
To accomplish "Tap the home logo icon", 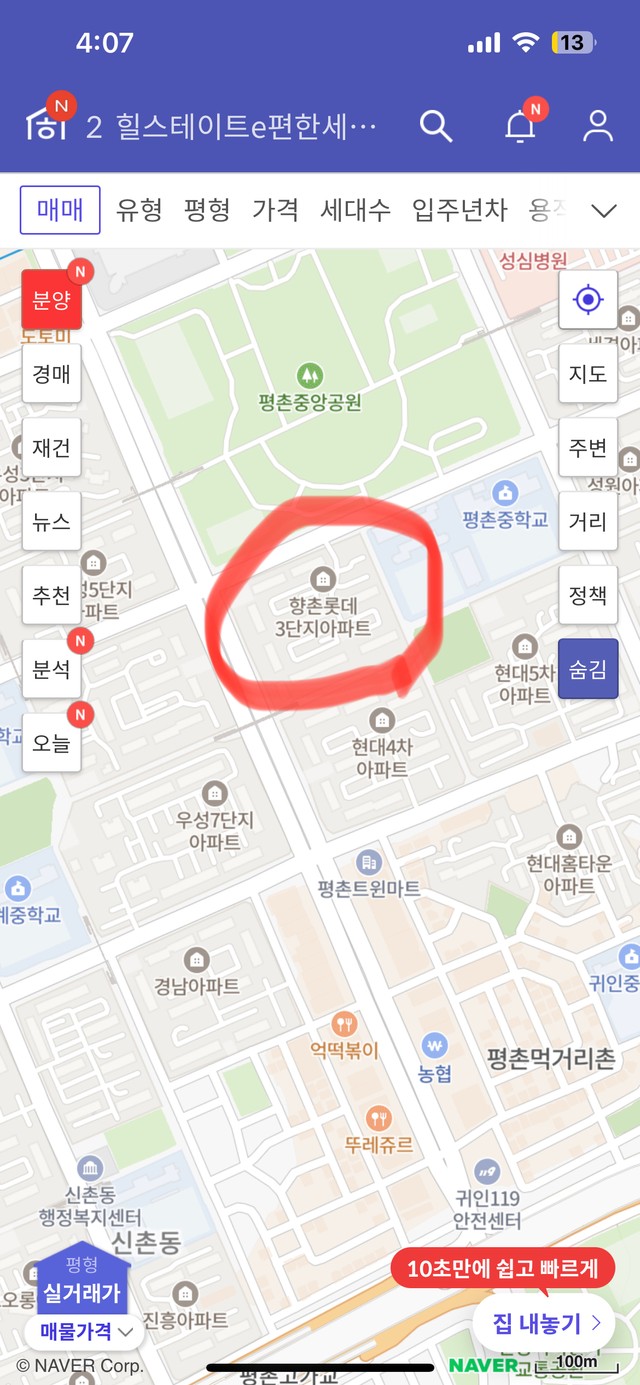I will pyautogui.click(x=46, y=124).
